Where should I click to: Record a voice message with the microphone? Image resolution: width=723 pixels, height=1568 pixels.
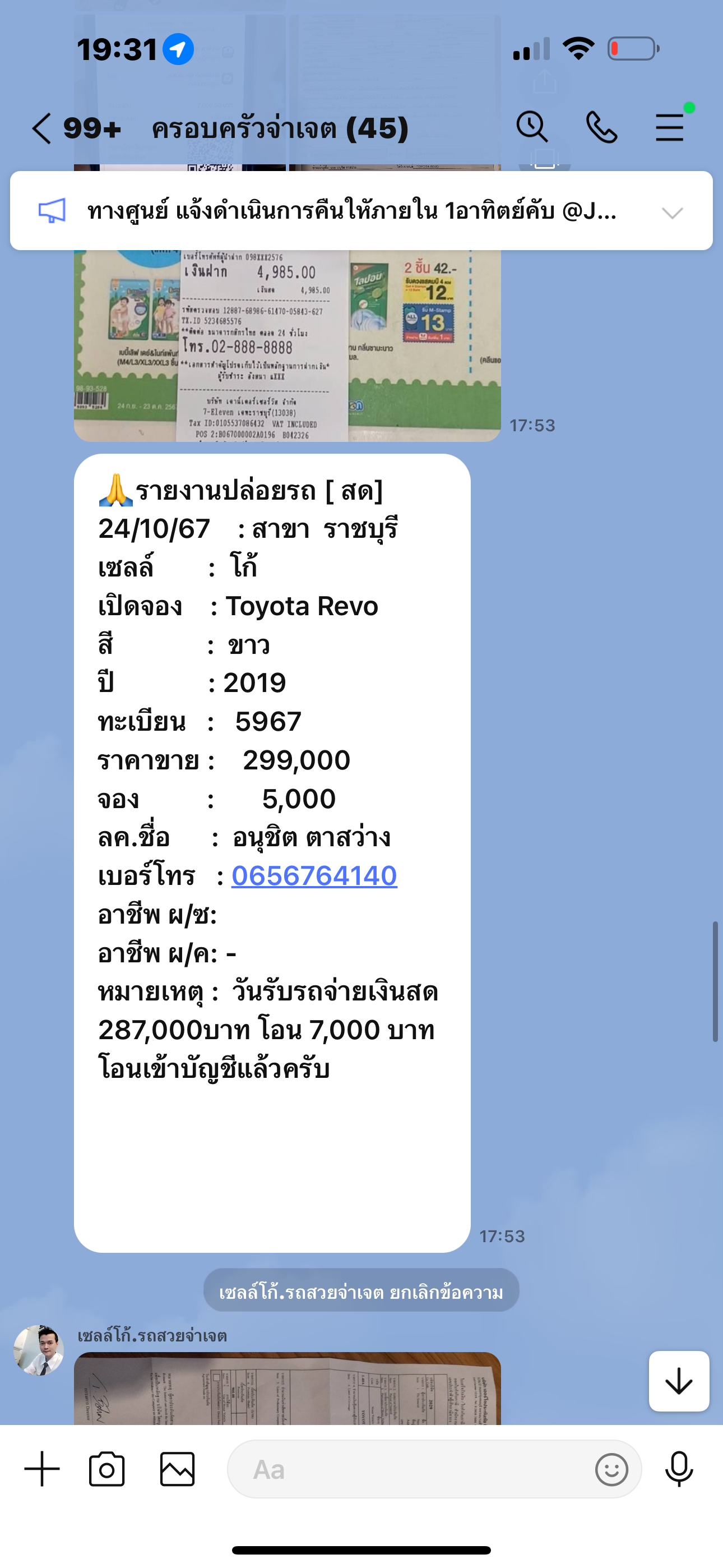pos(679,1469)
